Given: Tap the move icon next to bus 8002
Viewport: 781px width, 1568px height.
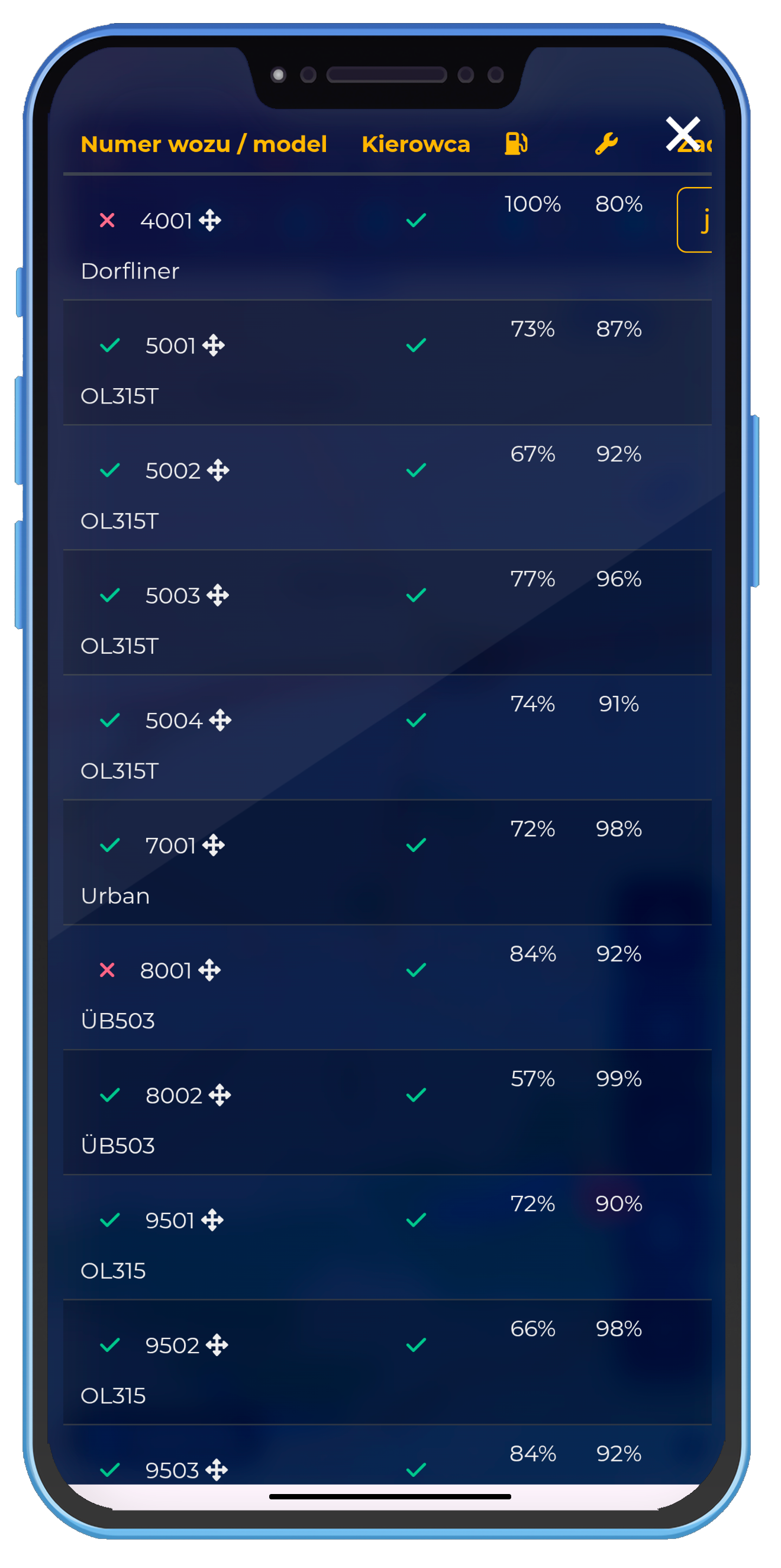Looking at the screenshot, I should coord(219,1095).
